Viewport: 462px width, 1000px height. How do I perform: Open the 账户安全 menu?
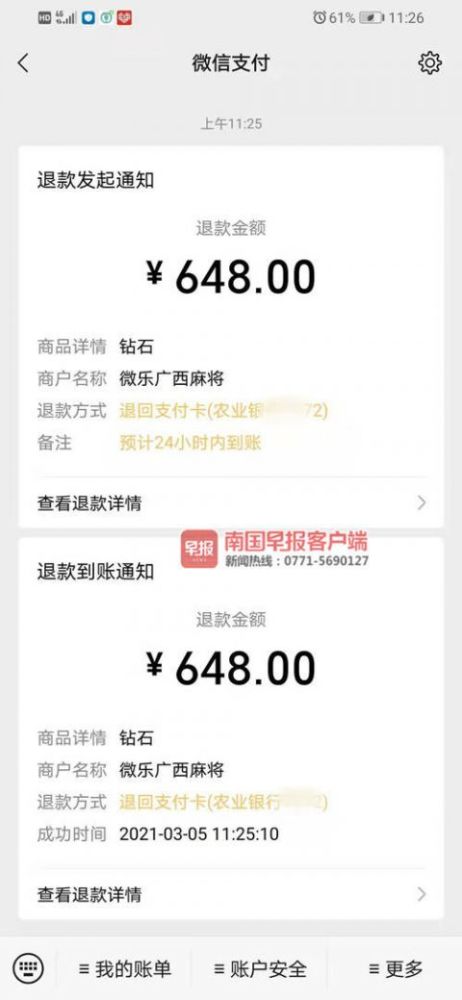pos(260,969)
